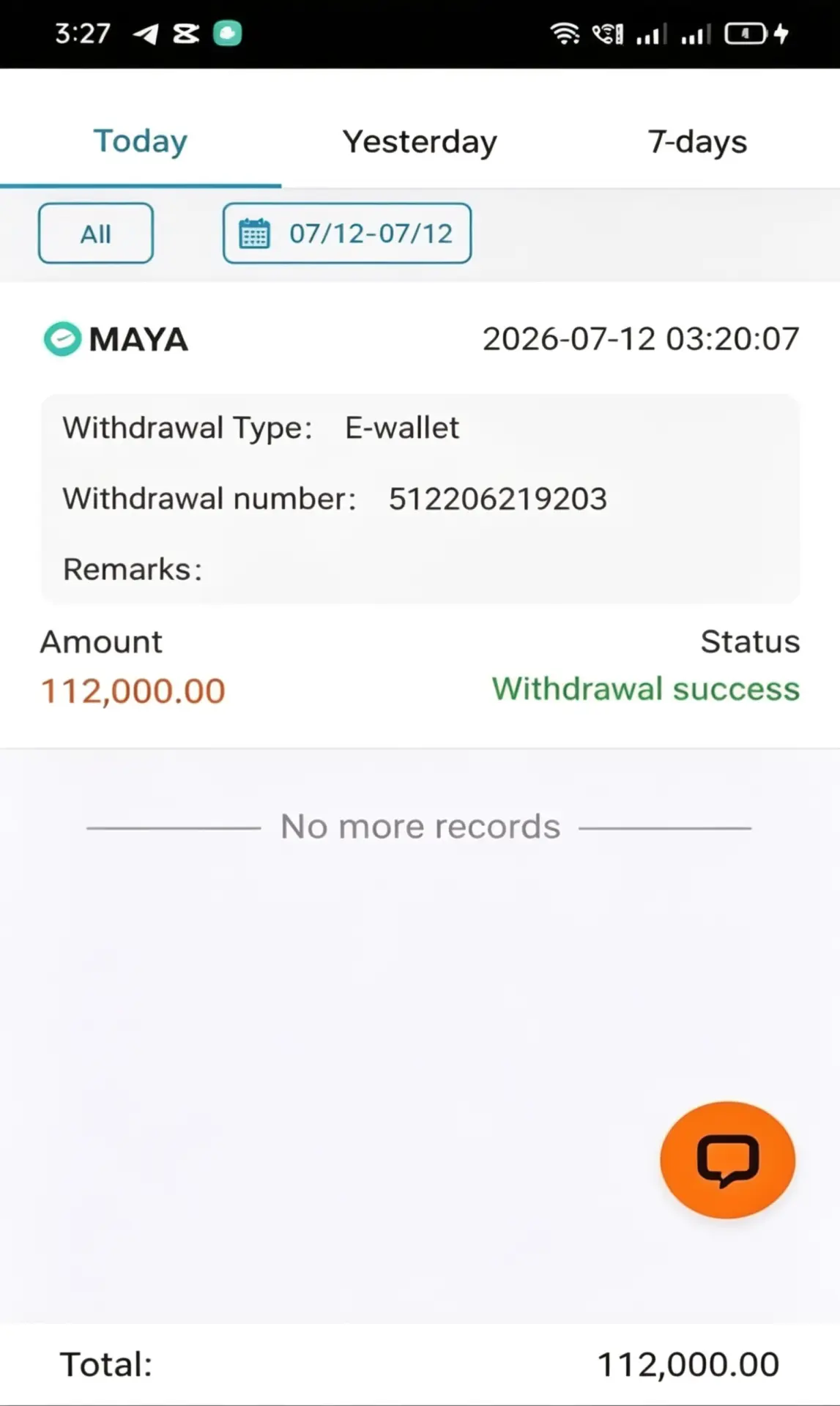
Task: Open the orange live chat button
Action: (727, 1160)
